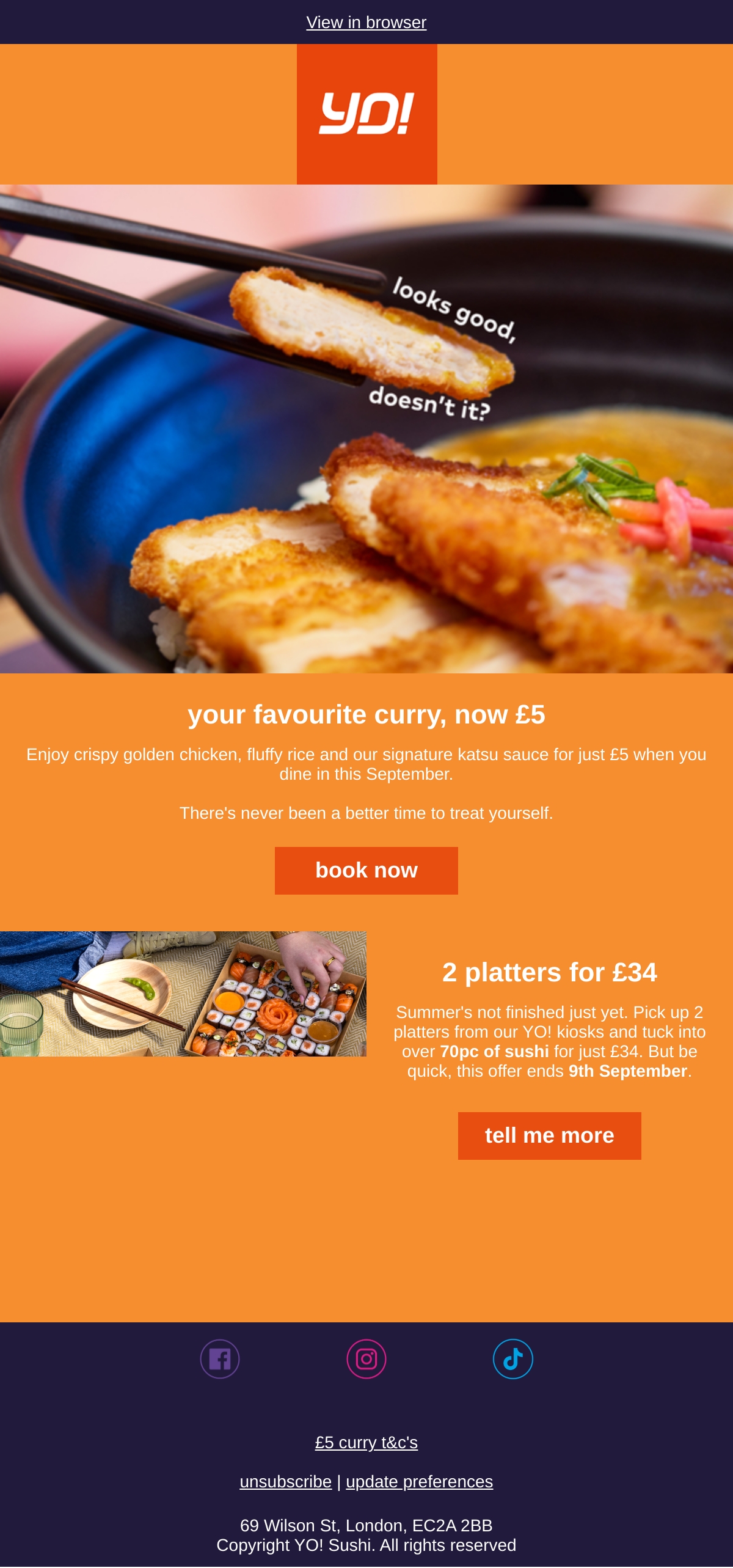Tap the unsubscribe link

pyautogui.click(x=286, y=1481)
